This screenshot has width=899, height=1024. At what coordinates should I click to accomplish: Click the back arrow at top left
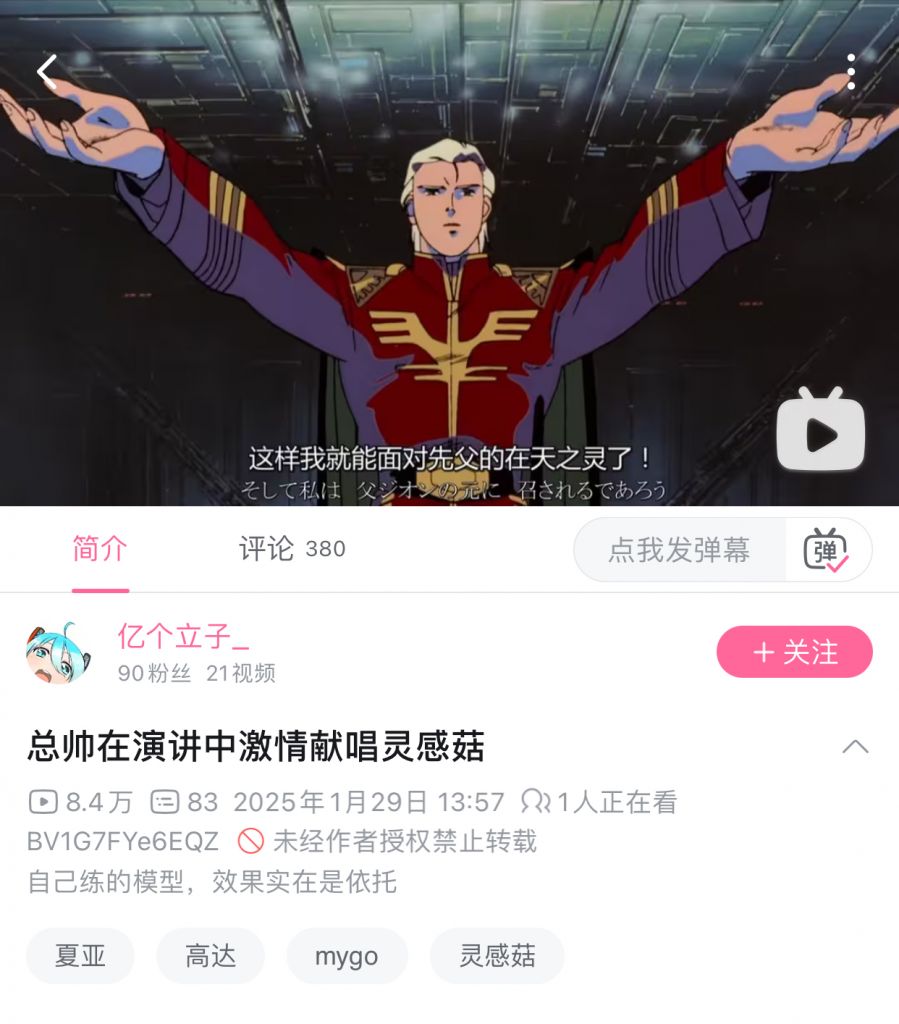(48, 72)
